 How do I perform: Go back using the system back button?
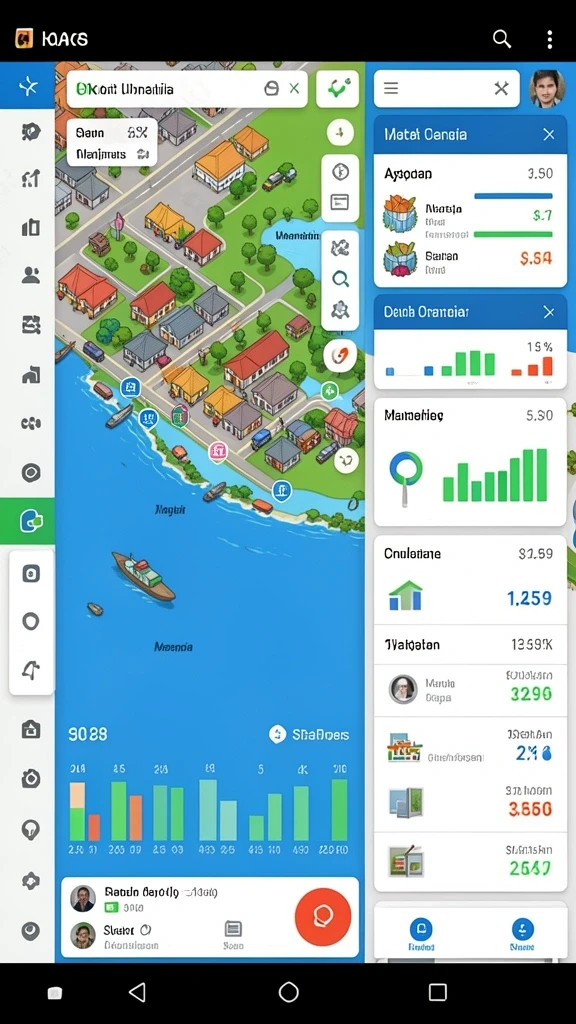137,993
